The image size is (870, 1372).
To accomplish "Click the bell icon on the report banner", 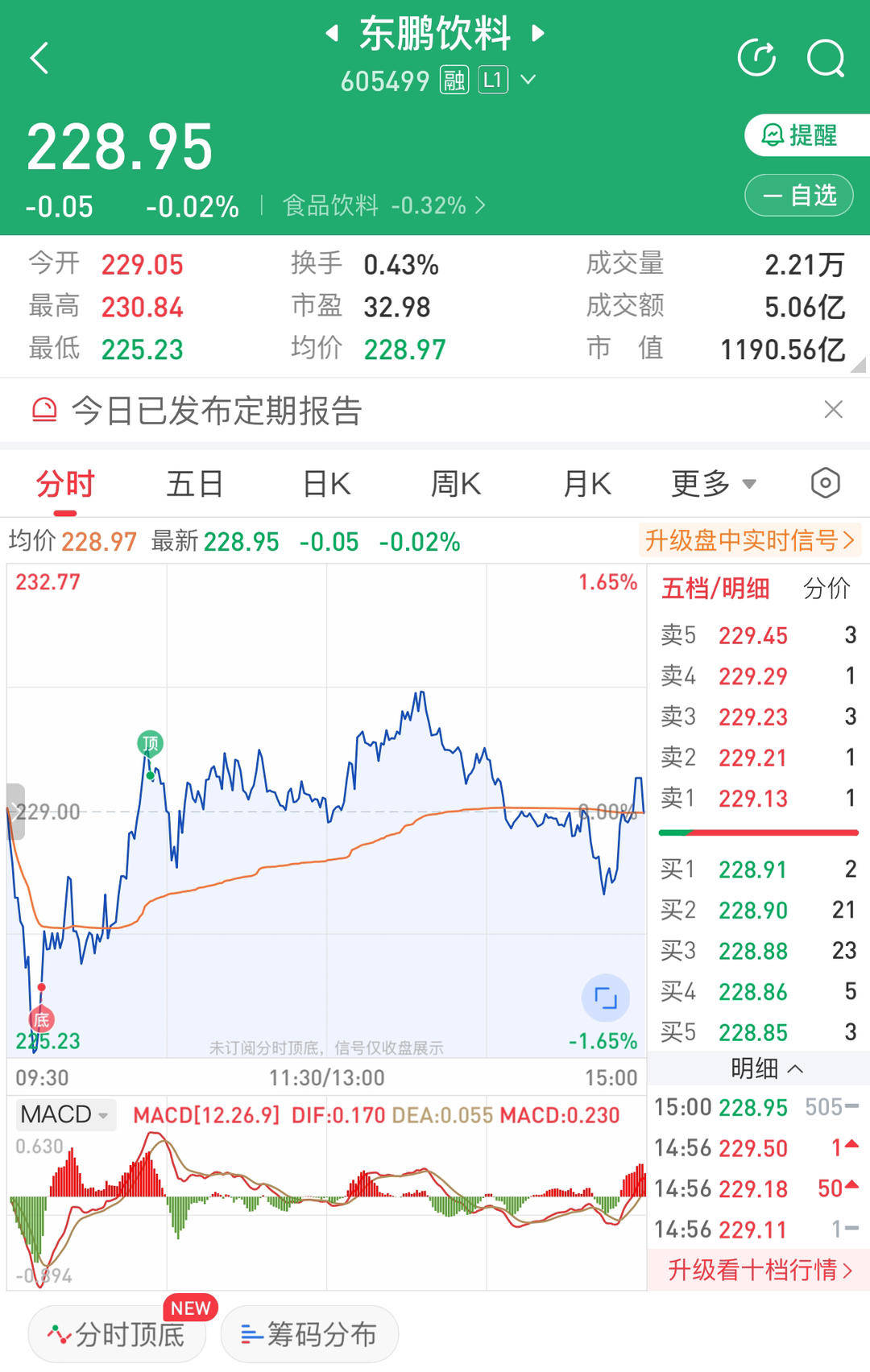I will click(x=44, y=411).
